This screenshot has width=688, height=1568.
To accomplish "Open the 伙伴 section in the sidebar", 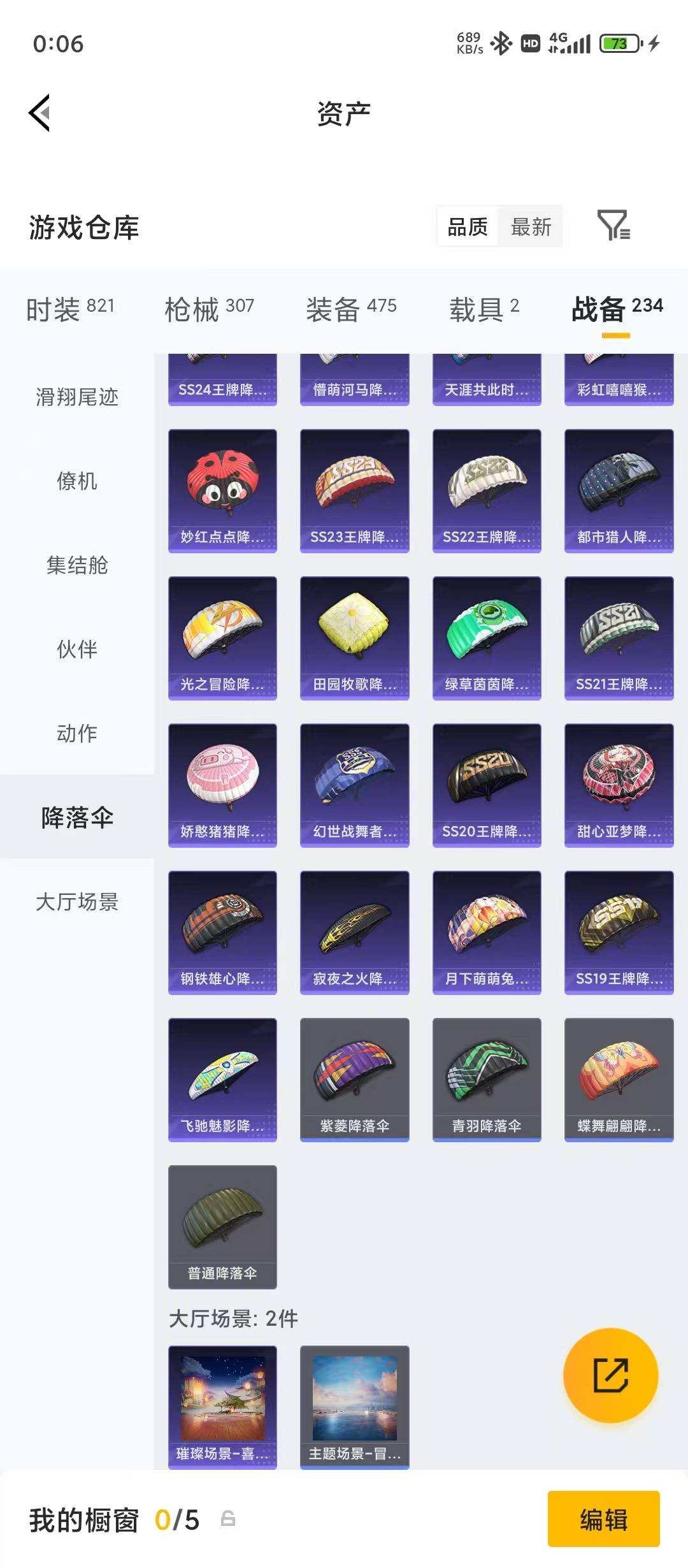I will 78,650.
